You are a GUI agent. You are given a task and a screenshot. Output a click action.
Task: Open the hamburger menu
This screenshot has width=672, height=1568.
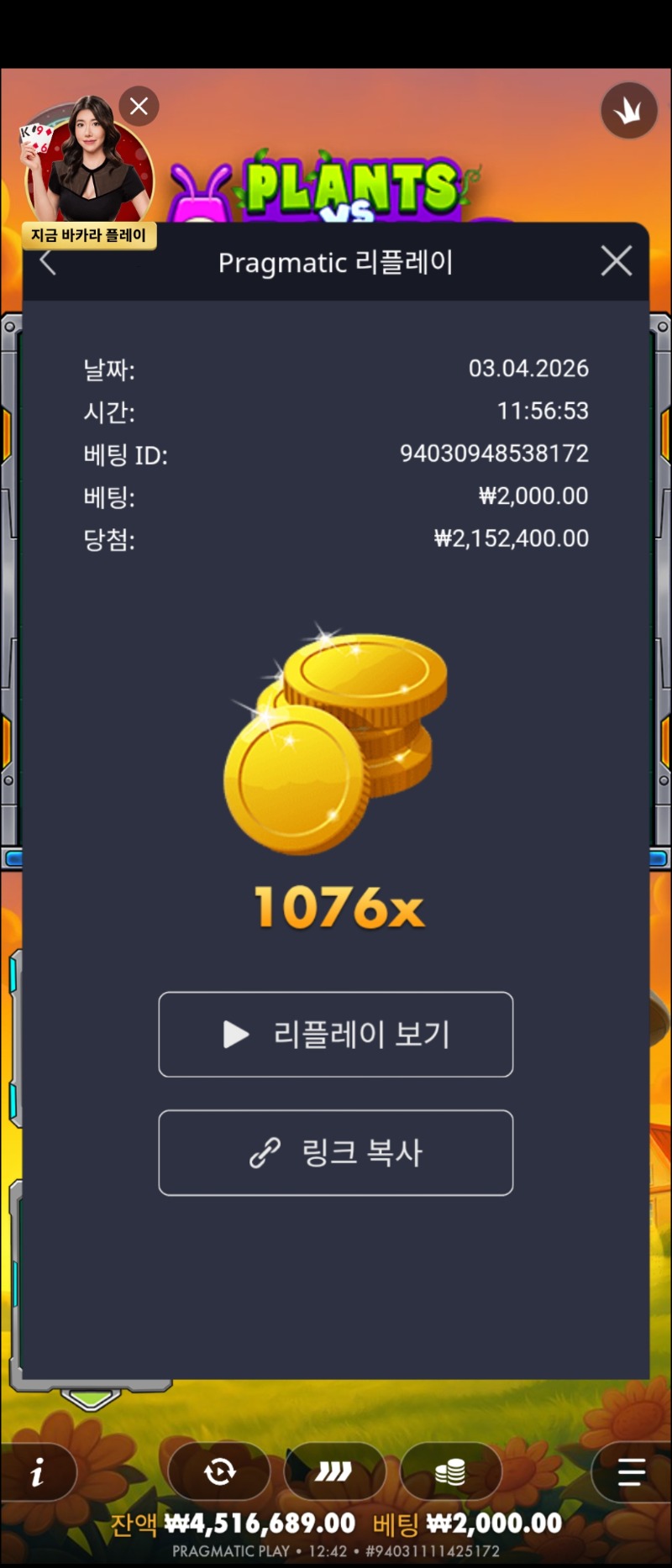(631, 1471)
